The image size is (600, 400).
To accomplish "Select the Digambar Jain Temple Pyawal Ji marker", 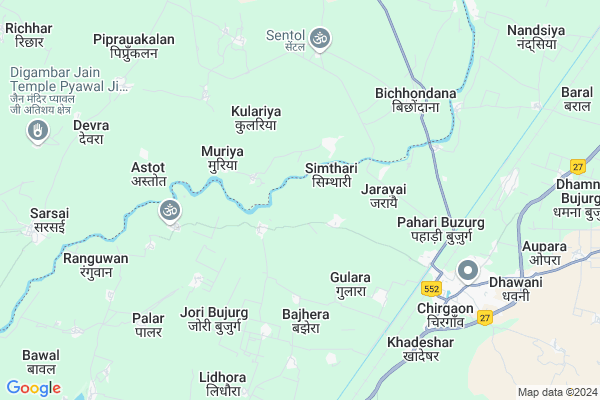I will coord(38,131).
